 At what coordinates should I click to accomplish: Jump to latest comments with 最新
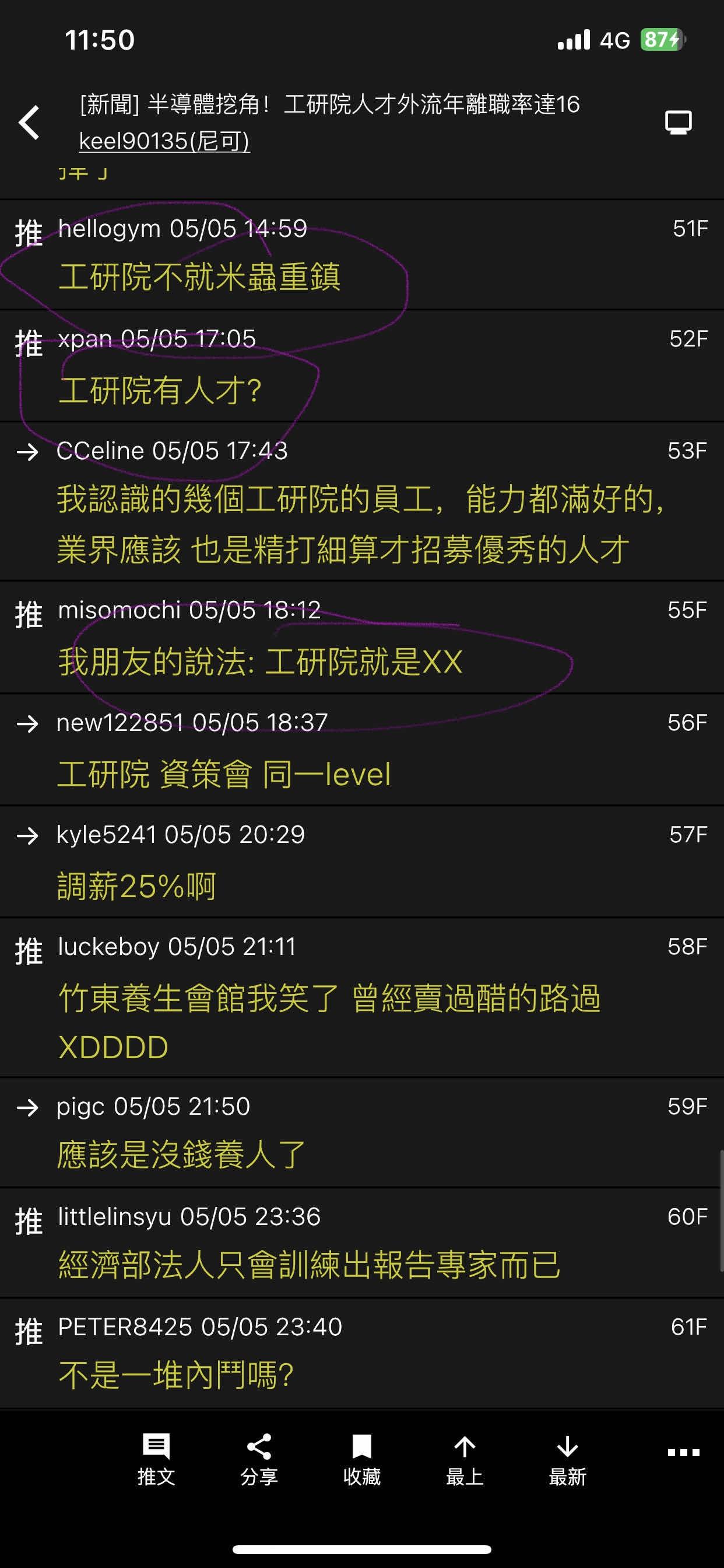click(x=568, y=1460)
